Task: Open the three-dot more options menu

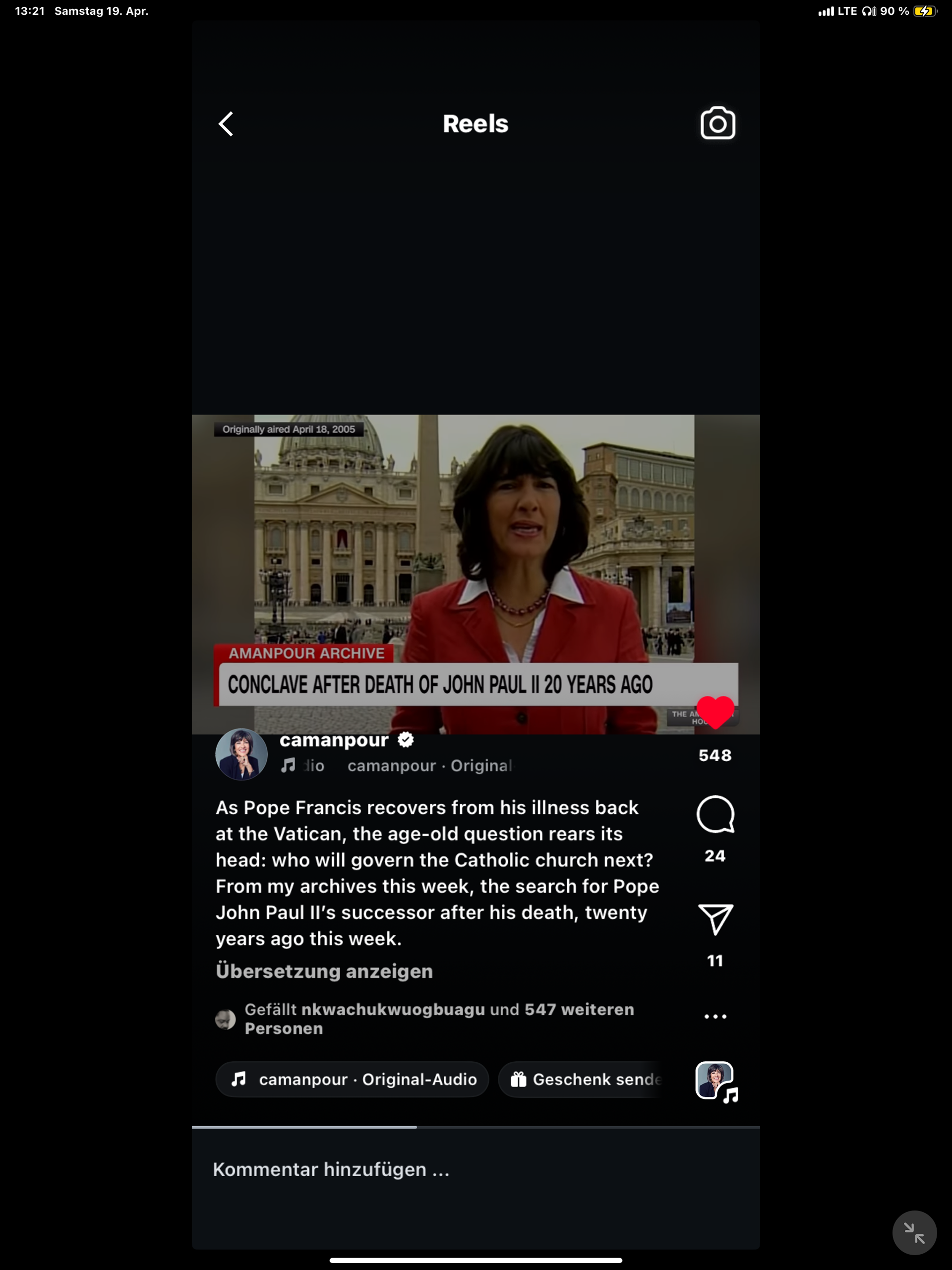Action: point(715,1016)
